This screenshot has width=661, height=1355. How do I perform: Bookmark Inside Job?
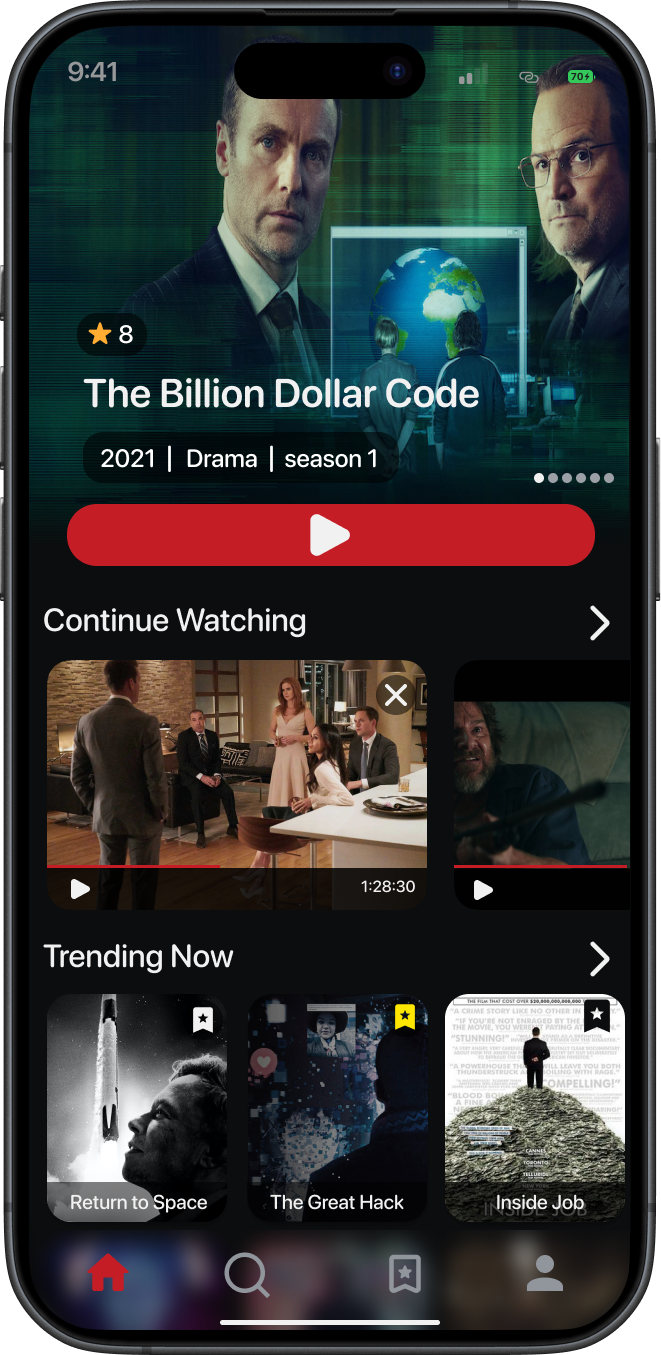pyautogui.click(x=597, y=1016)
